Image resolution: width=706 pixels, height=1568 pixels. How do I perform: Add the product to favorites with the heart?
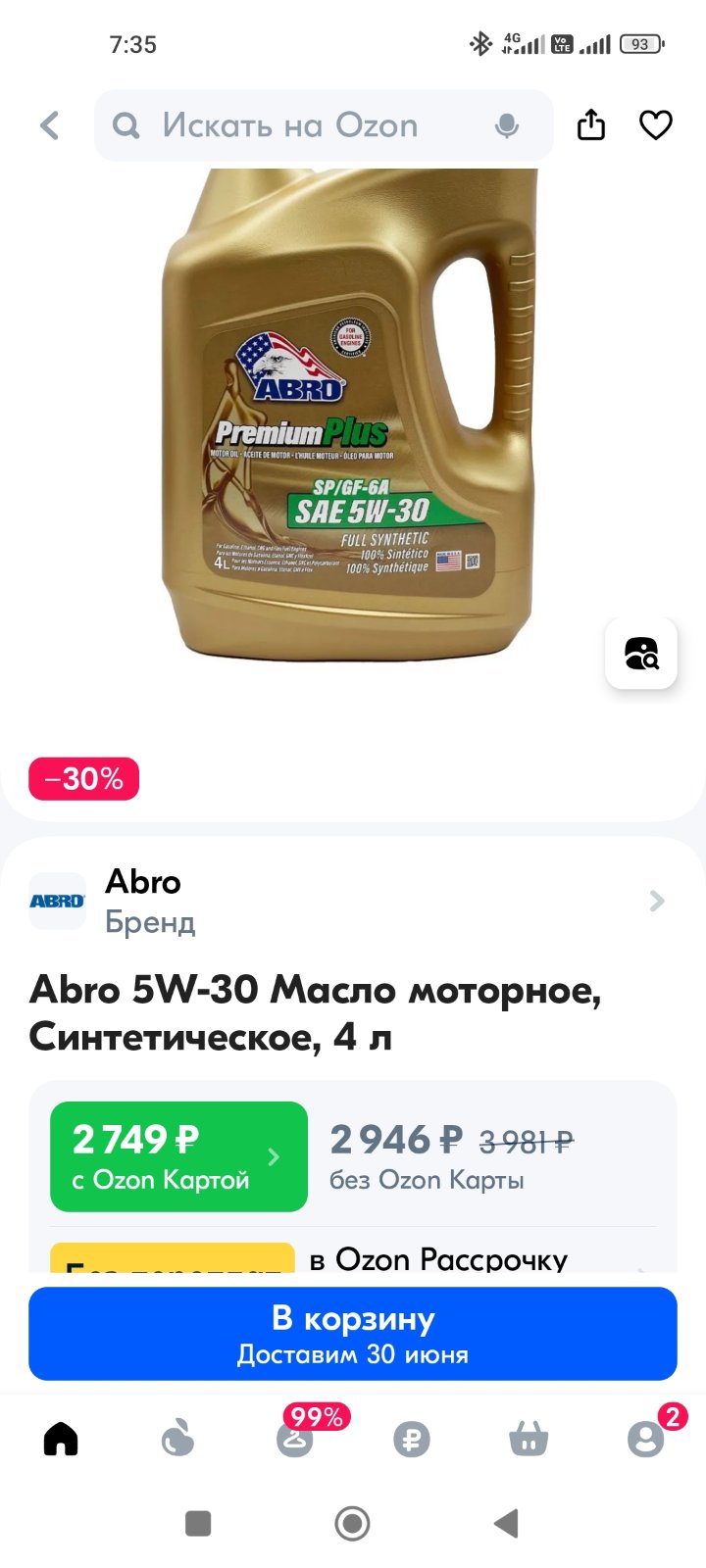(x=655, y=125)
